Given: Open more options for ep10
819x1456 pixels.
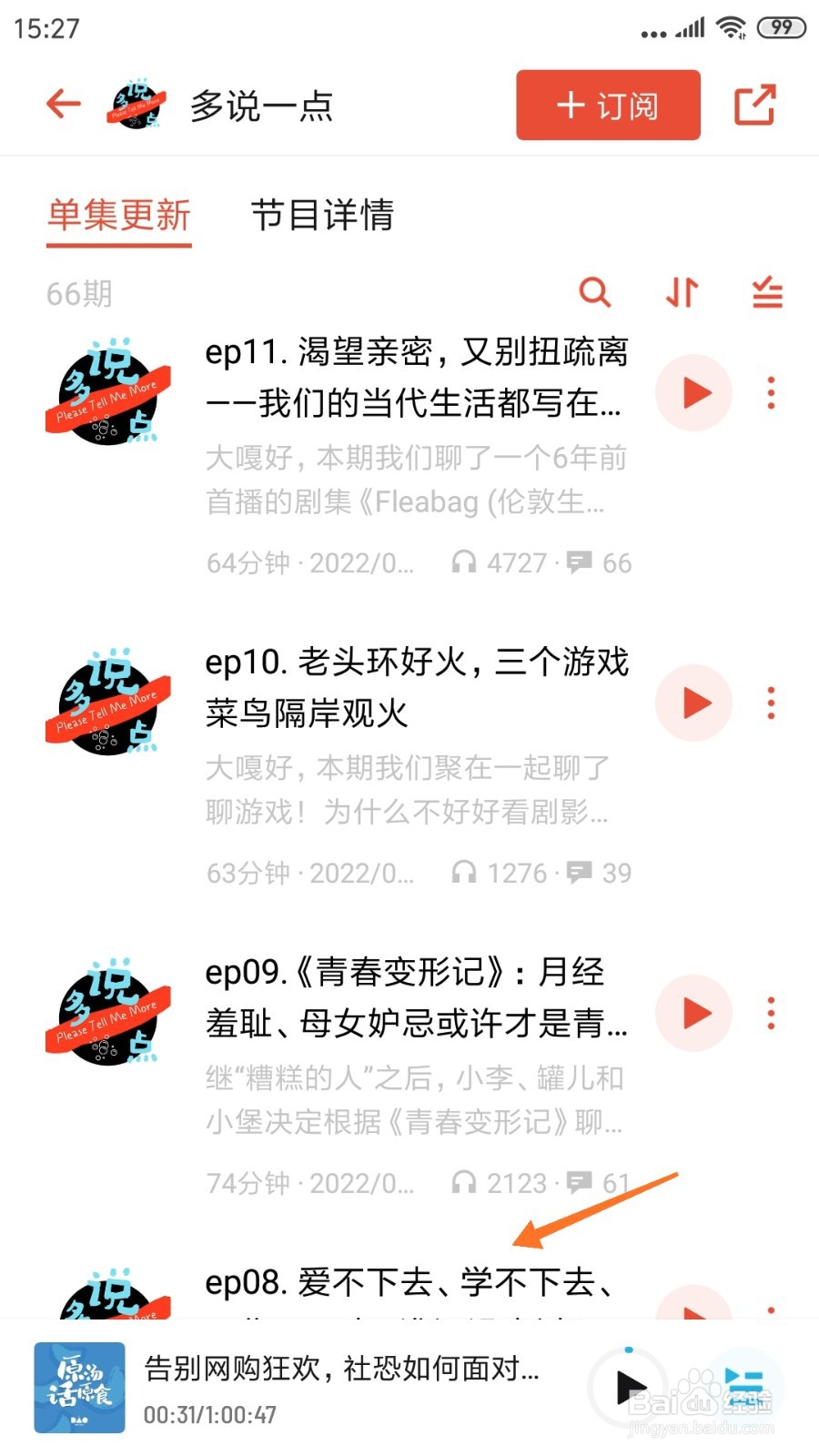Looking at the screenshot, I should tap(771, 703).
